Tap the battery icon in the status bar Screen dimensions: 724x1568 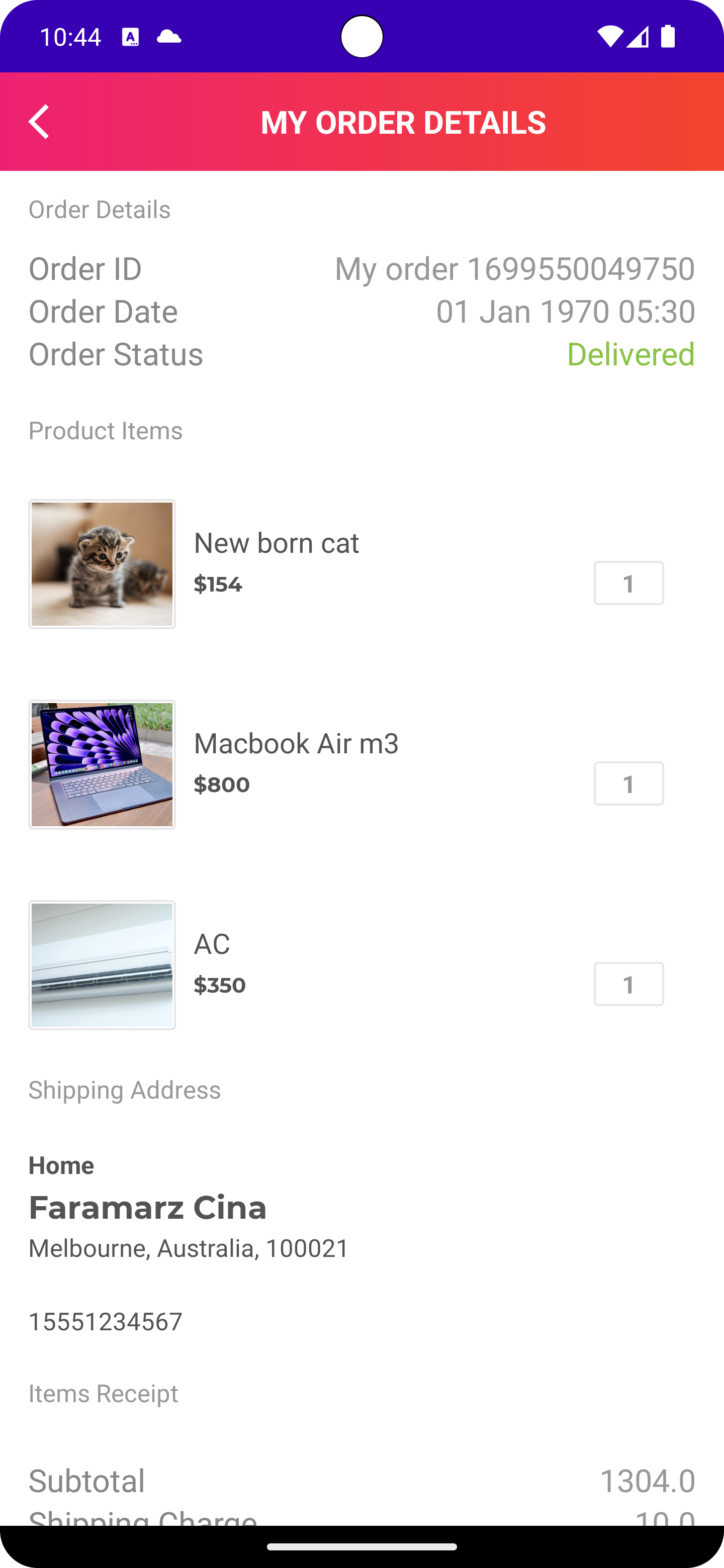click(x=668, y=37)
